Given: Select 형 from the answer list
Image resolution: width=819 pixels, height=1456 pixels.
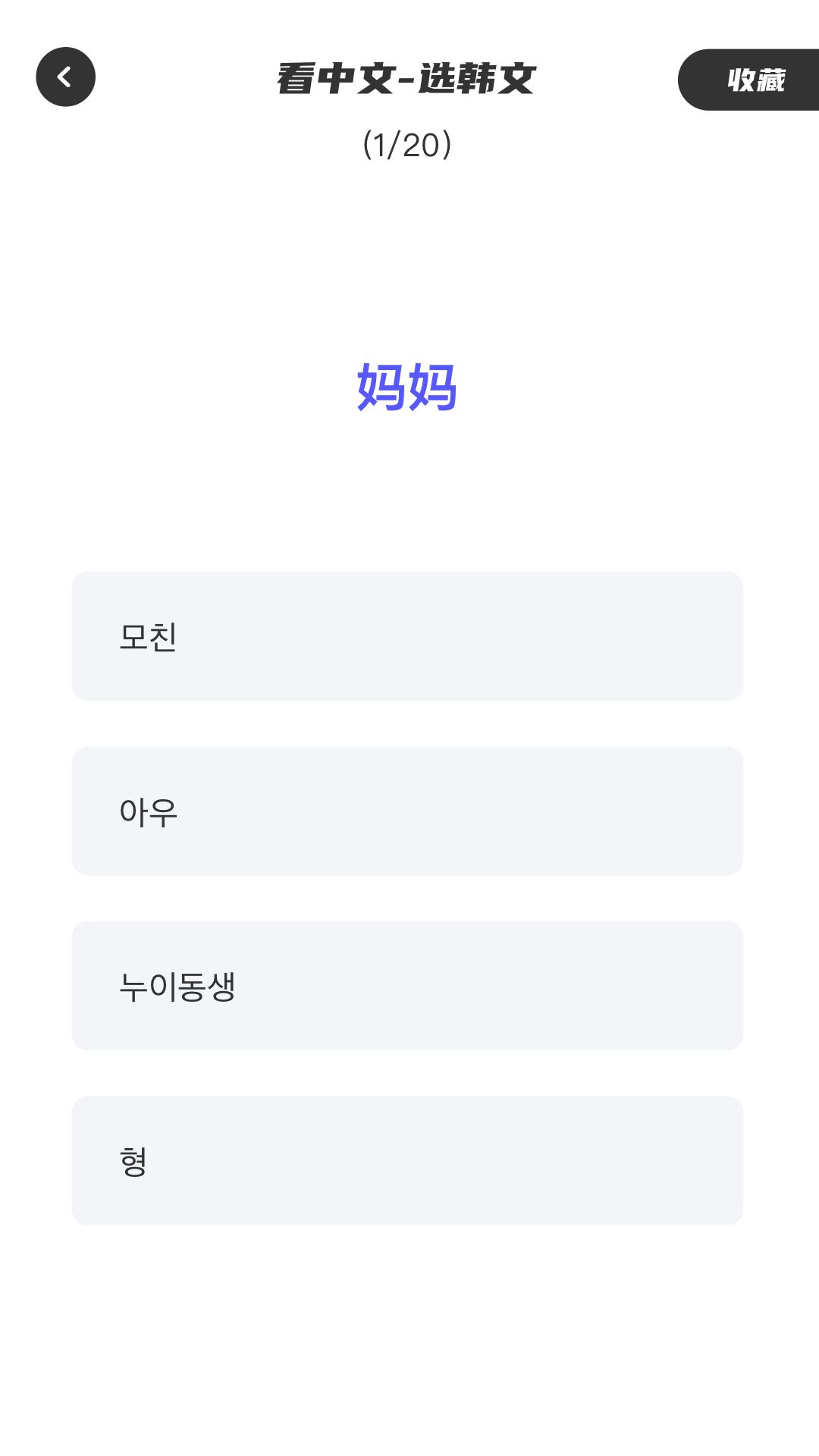Looking at the screenshot, I should (408, 1159).
